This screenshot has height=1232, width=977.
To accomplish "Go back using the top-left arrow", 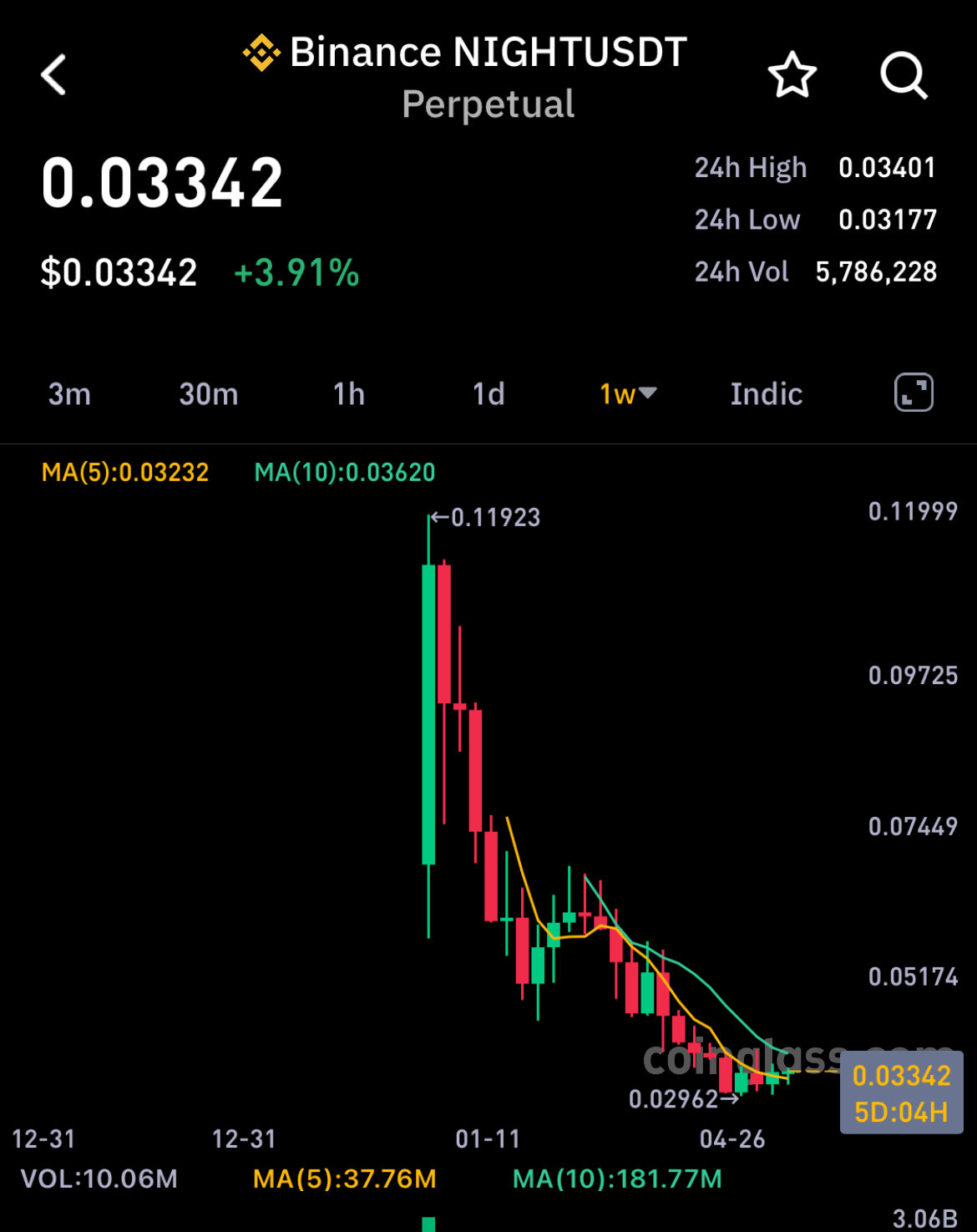I will [54, 75].
